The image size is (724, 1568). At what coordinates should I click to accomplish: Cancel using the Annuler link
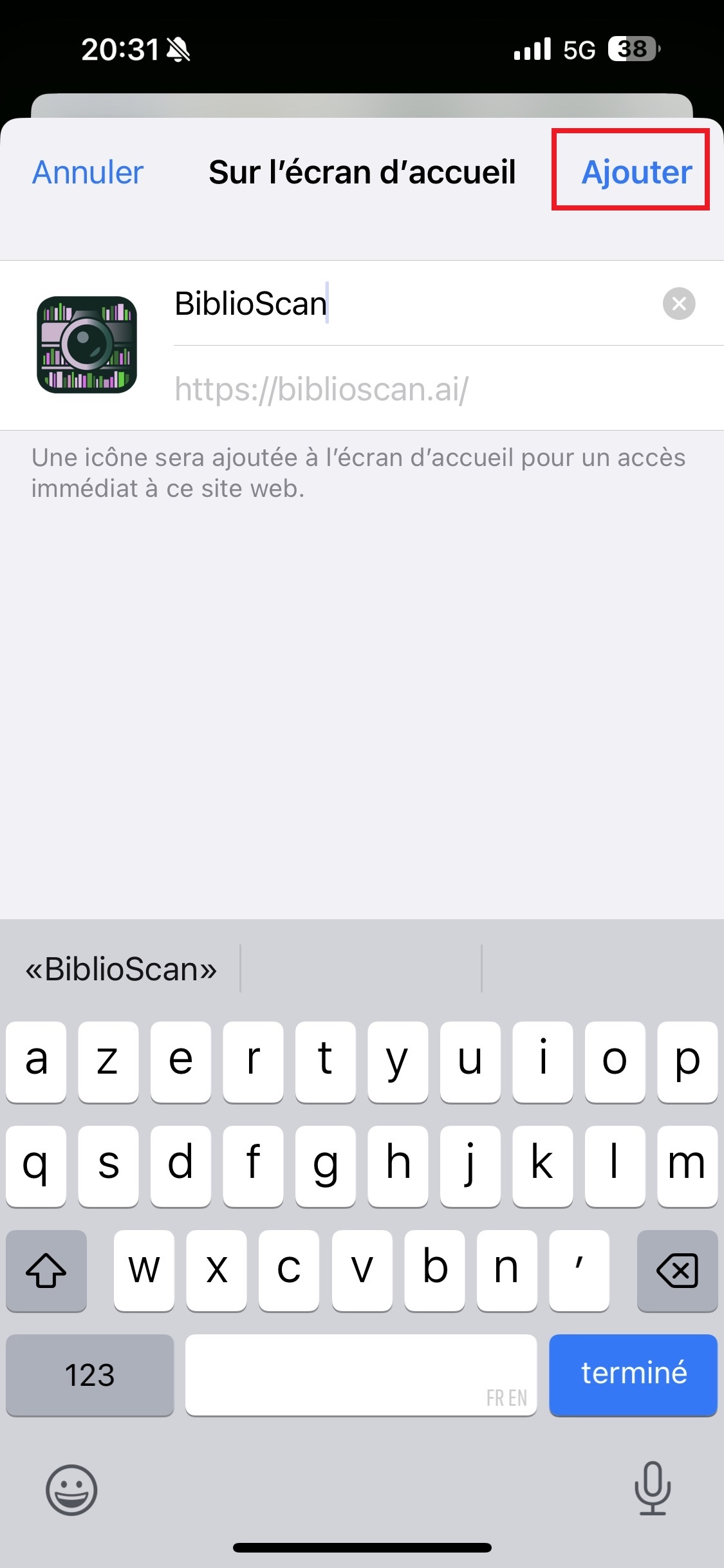click(x=87, y=172)
